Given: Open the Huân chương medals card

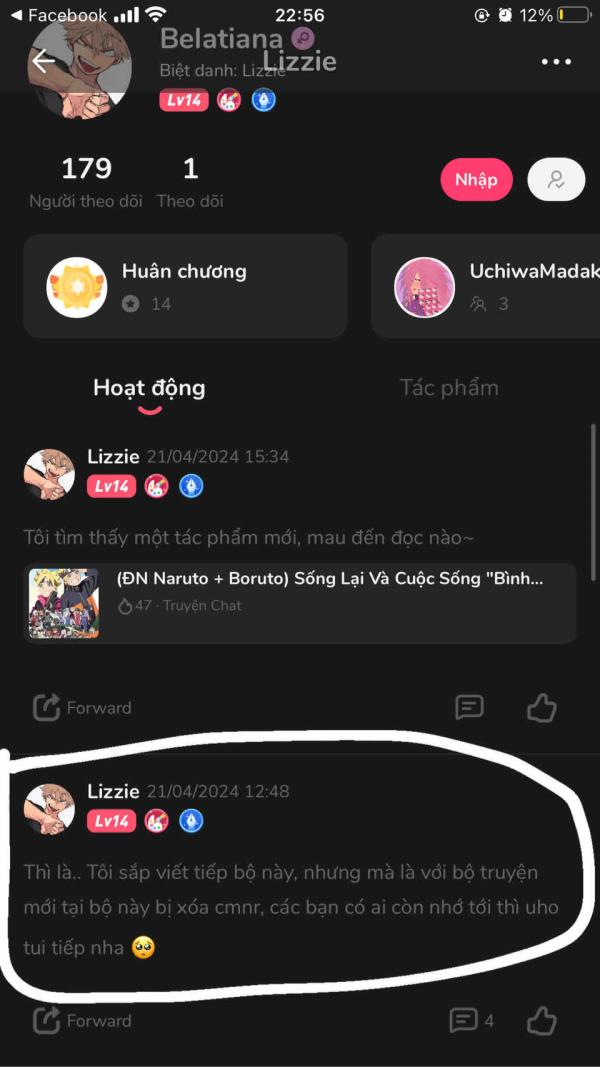Looking at the screenshot, I should pos(186,286).
